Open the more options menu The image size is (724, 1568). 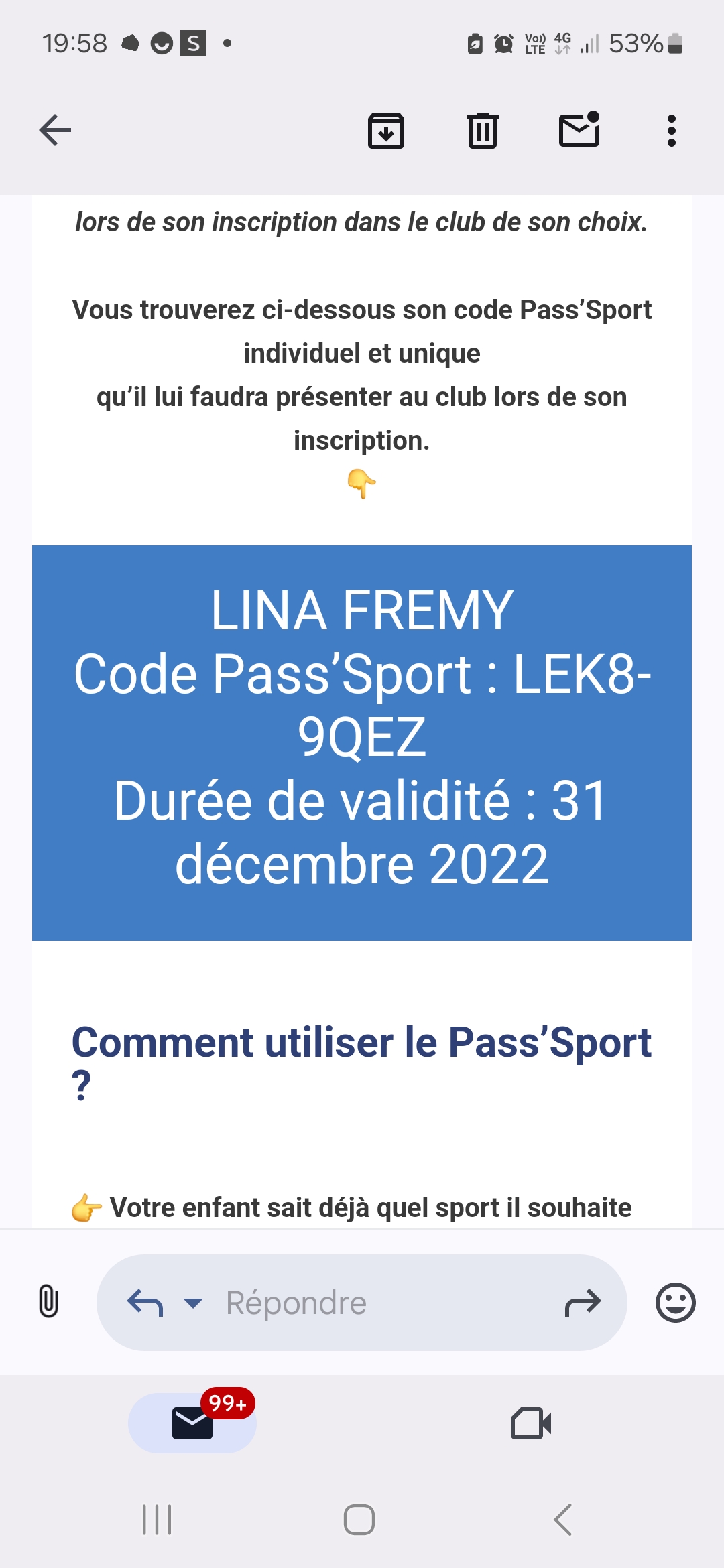pos(671,130)
